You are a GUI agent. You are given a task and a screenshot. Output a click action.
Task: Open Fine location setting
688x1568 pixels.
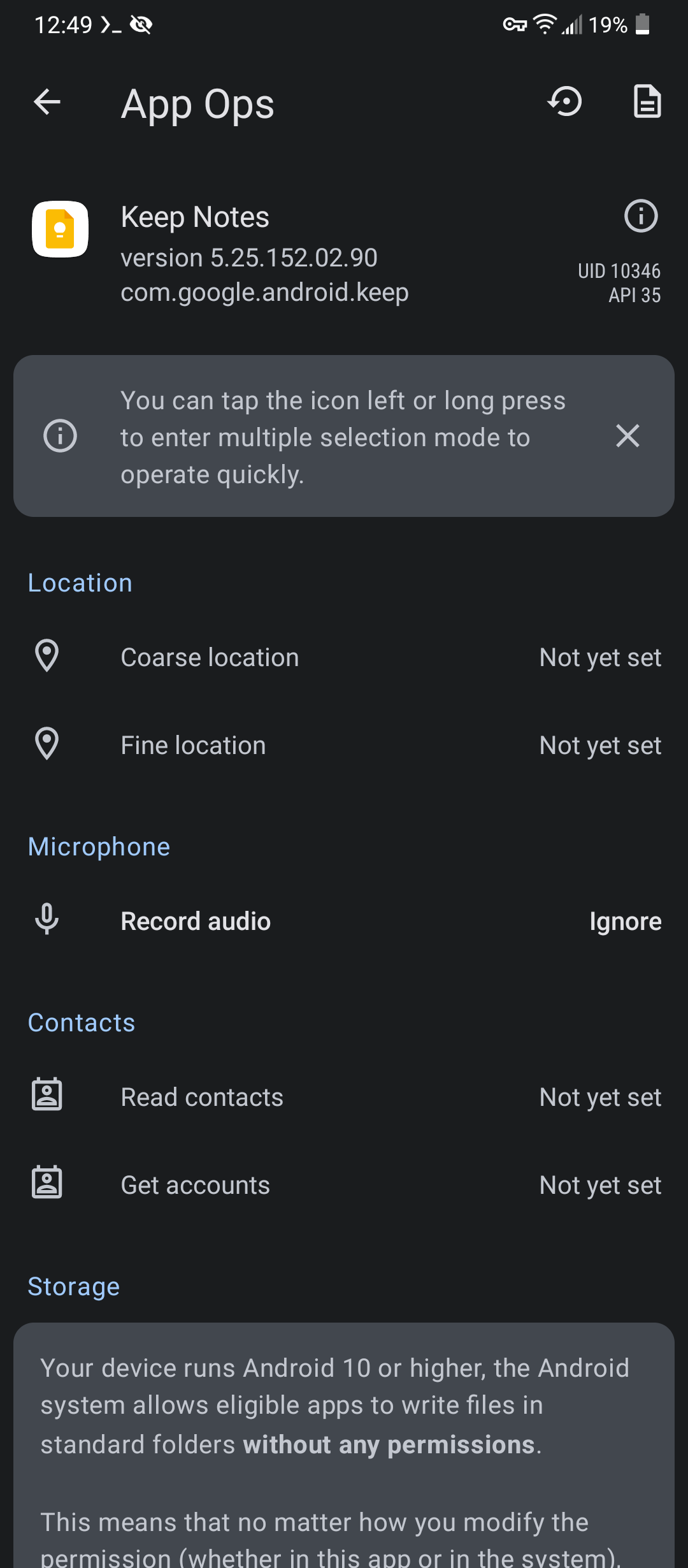tap(344, 745)
